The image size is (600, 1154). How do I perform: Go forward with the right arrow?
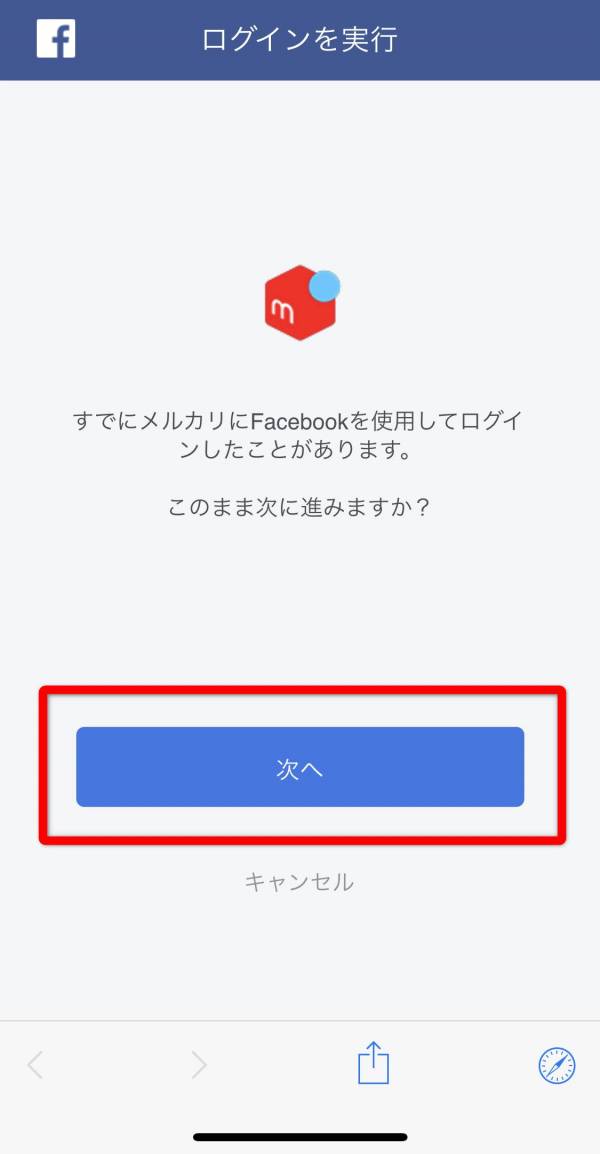click(x=198, y=1065)
